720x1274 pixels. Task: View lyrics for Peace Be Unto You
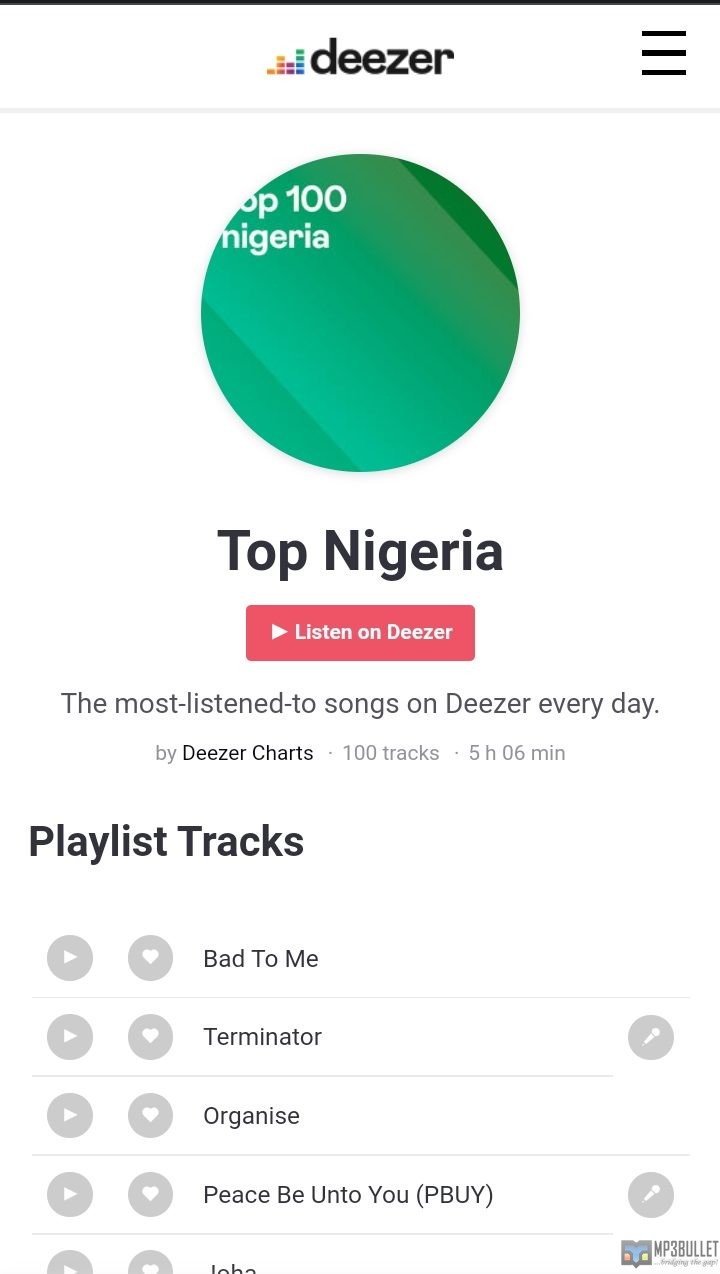coord(651,1194)
